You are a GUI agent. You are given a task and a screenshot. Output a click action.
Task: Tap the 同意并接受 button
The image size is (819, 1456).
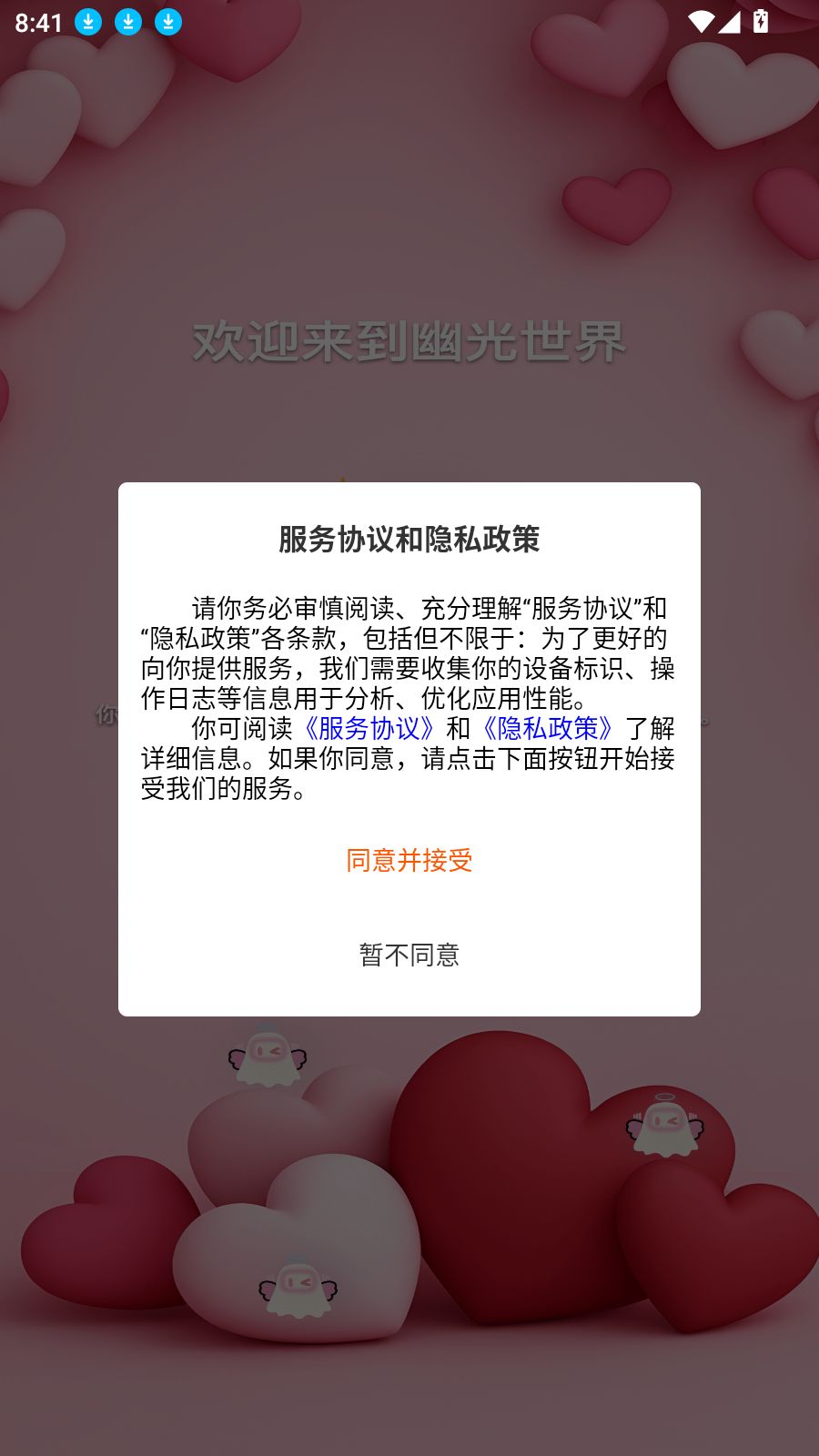409,860
